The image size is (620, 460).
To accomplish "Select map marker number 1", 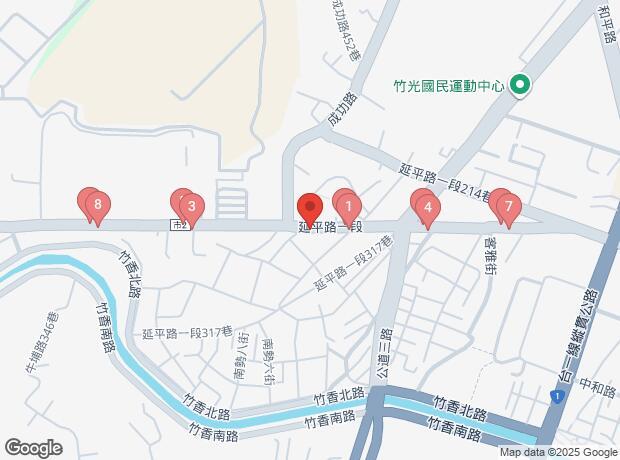I will [x=348, y=208].
